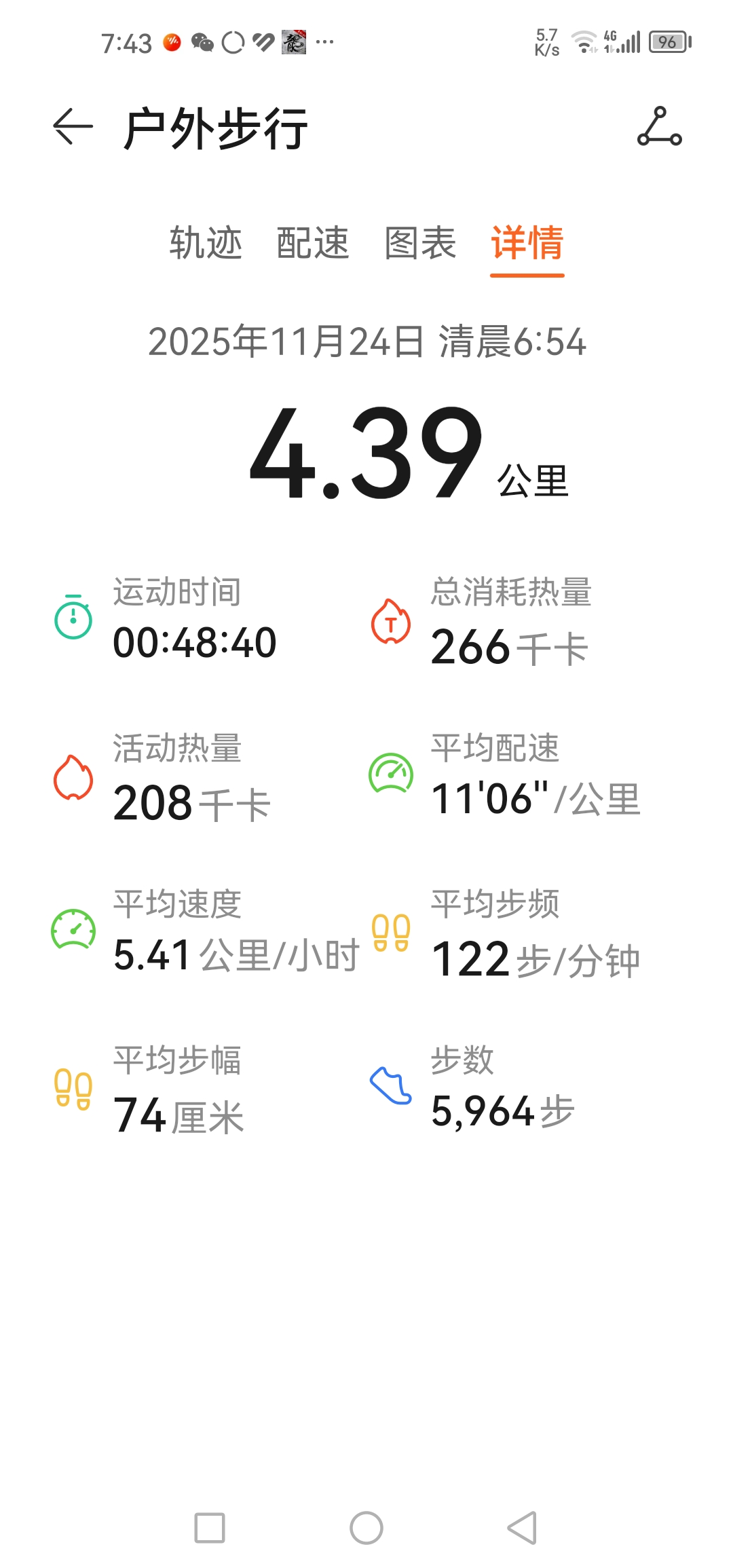Tap the system home button
733x1568 pixels.
point(366,1528)
